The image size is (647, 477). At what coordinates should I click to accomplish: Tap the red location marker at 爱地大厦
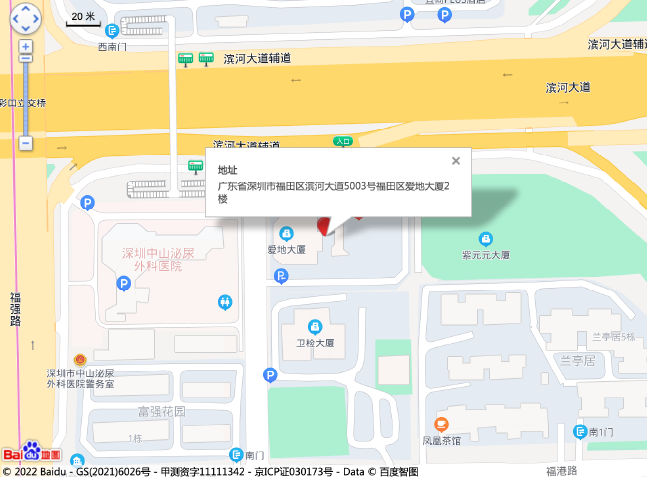tap(323, 226)
